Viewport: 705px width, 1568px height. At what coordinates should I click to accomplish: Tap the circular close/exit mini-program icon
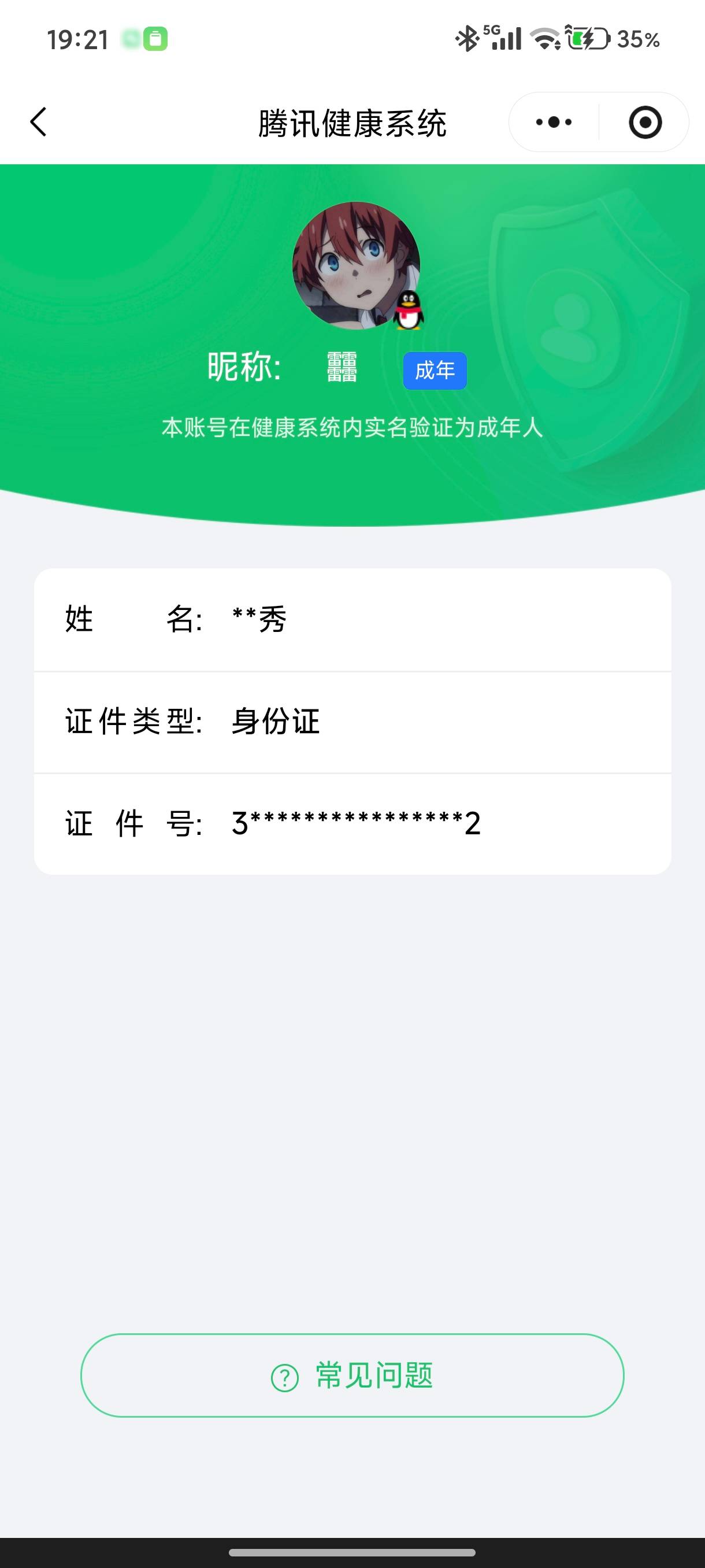pos(645,122)
